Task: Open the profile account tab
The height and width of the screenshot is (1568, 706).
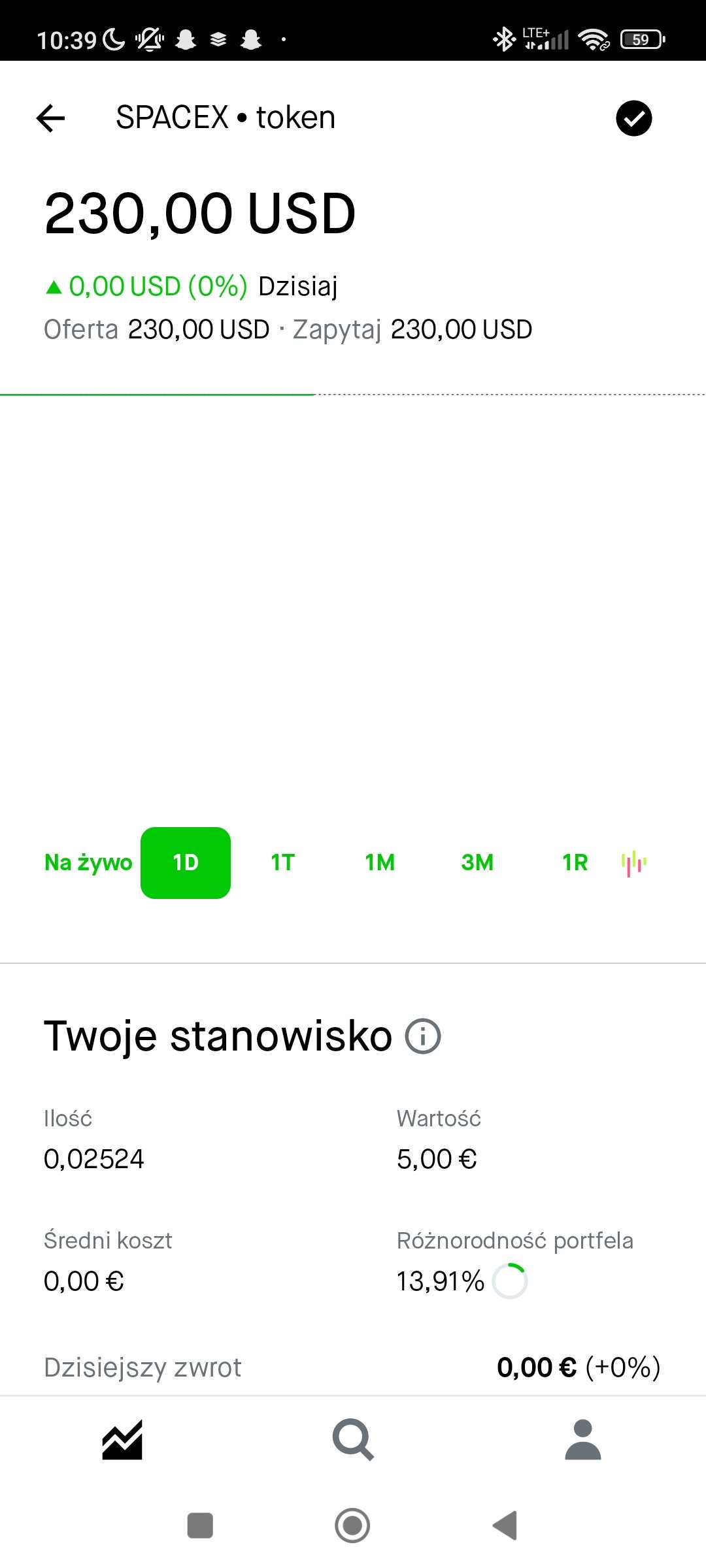Action: [x=583, y=1439]
